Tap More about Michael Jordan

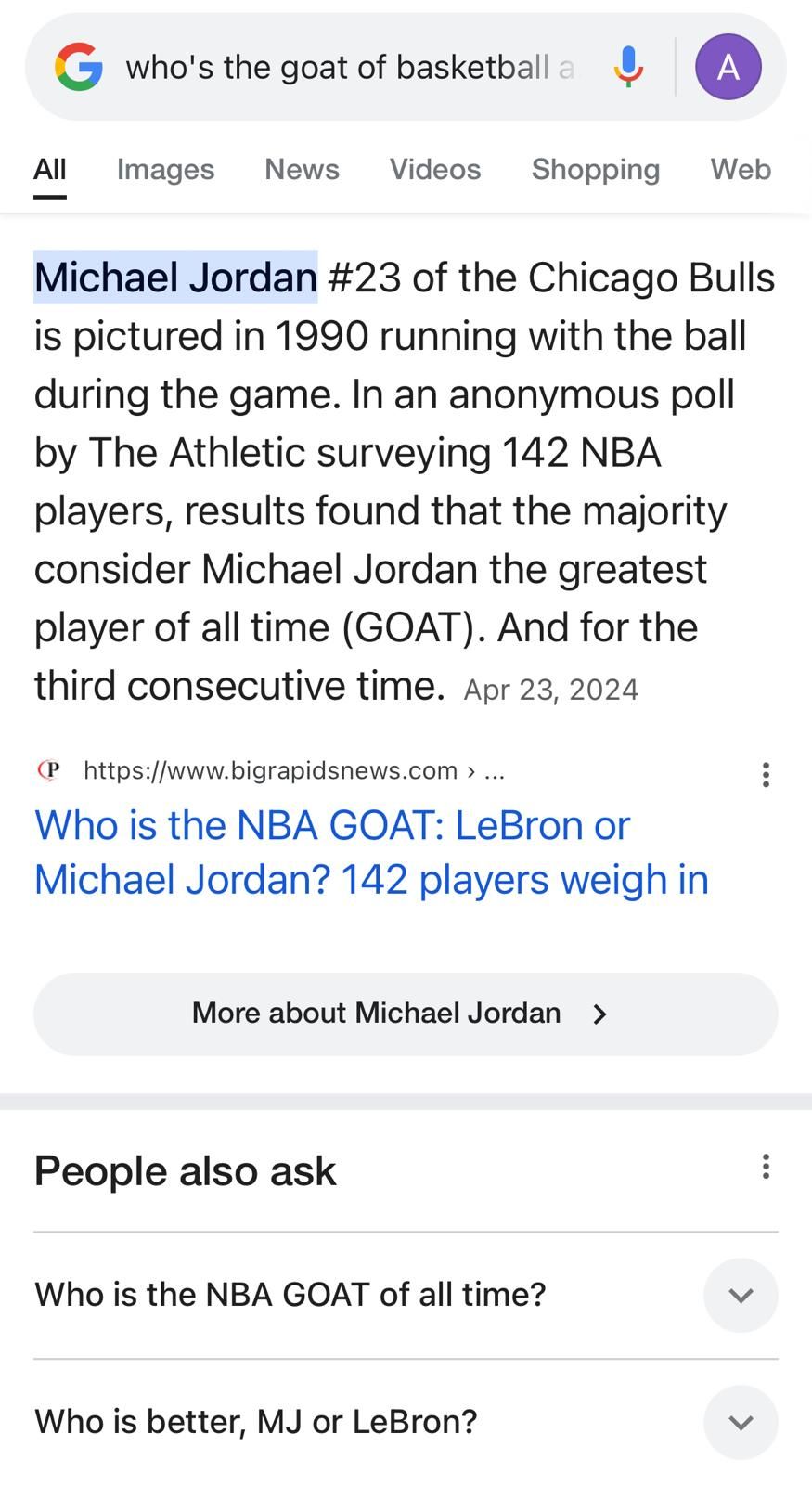tap(406, 1014)
